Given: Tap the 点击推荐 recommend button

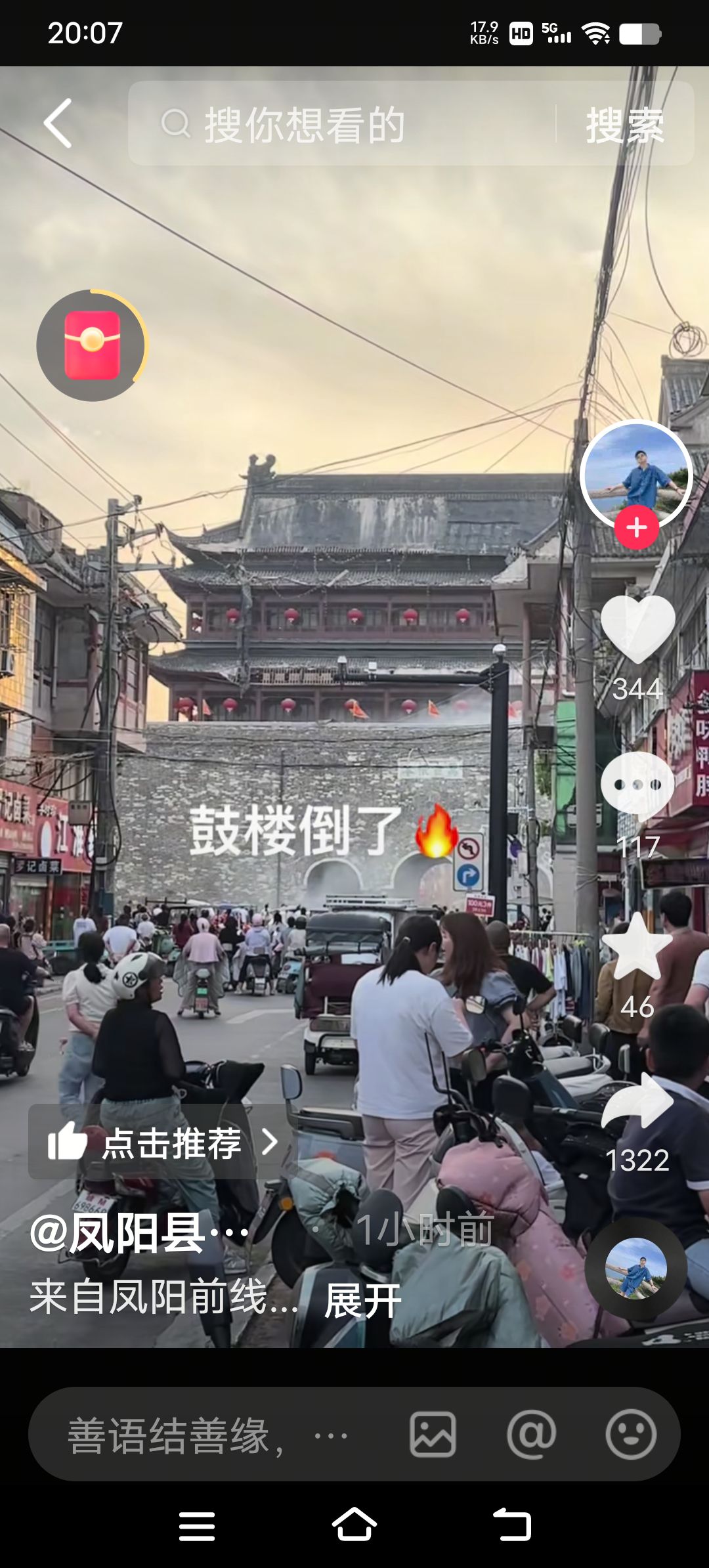Looking at the screenshot, I should tap(162, 1142).
